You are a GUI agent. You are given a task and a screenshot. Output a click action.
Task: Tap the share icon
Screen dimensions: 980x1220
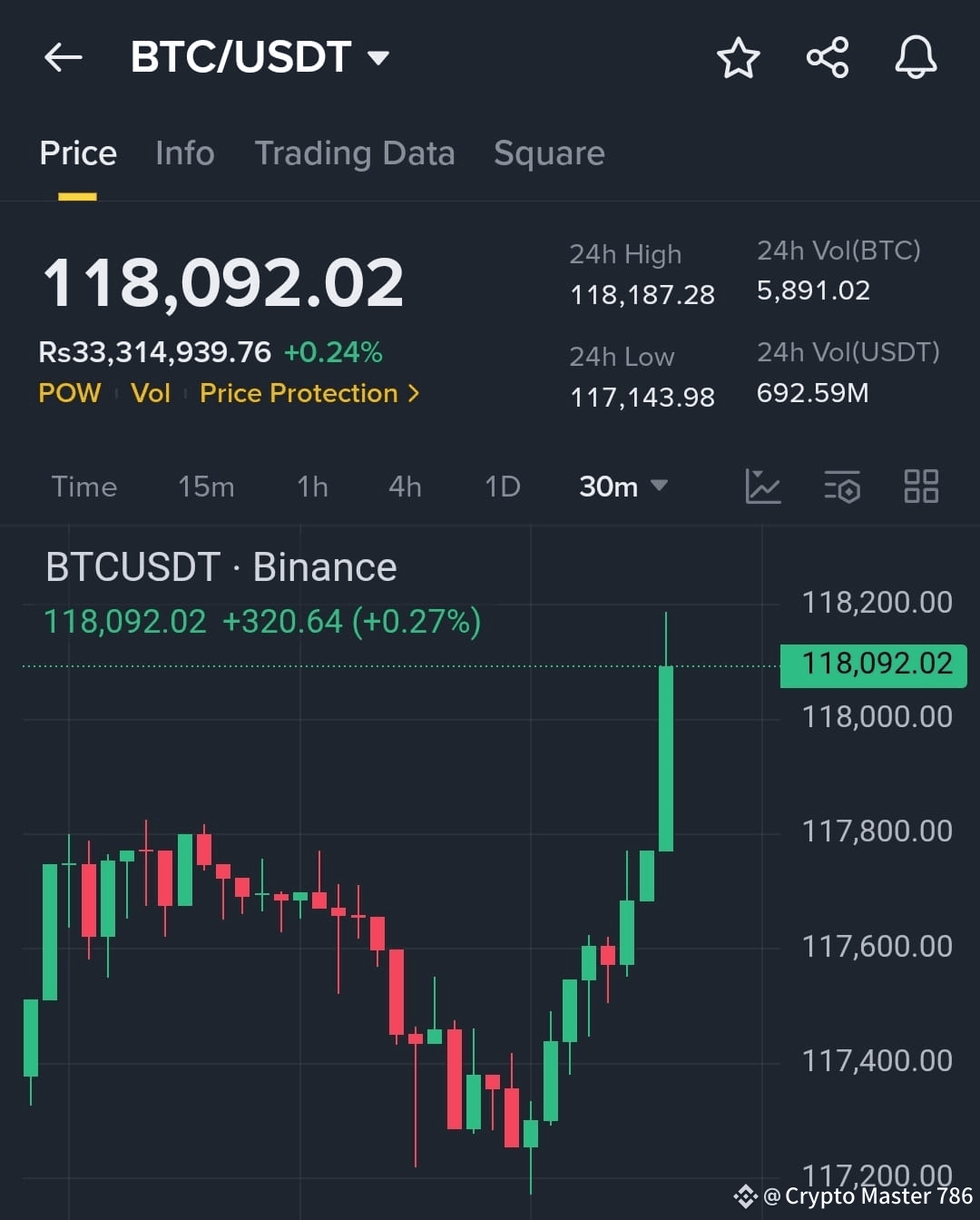click(827, 56)
